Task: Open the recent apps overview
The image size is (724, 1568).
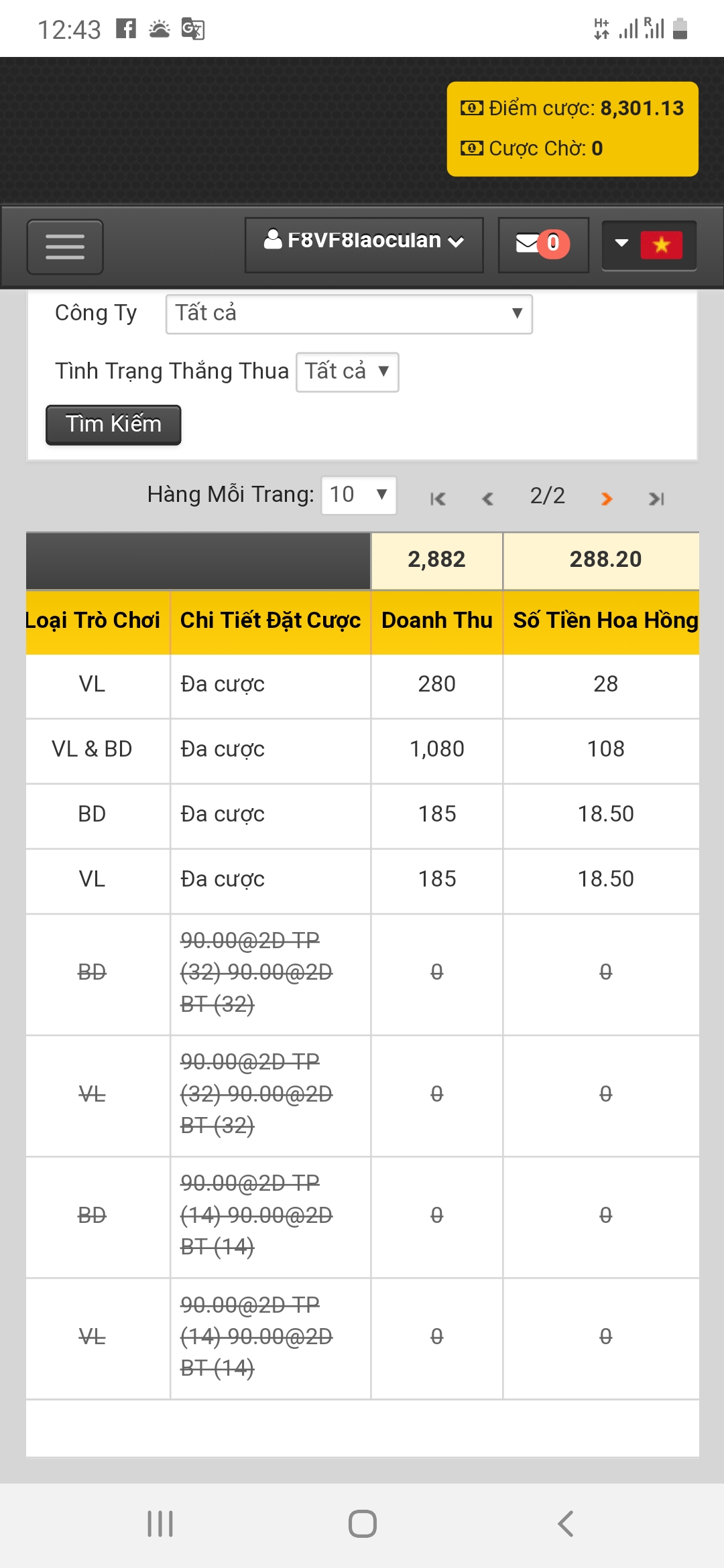Action: click(x=160, y=1524)
